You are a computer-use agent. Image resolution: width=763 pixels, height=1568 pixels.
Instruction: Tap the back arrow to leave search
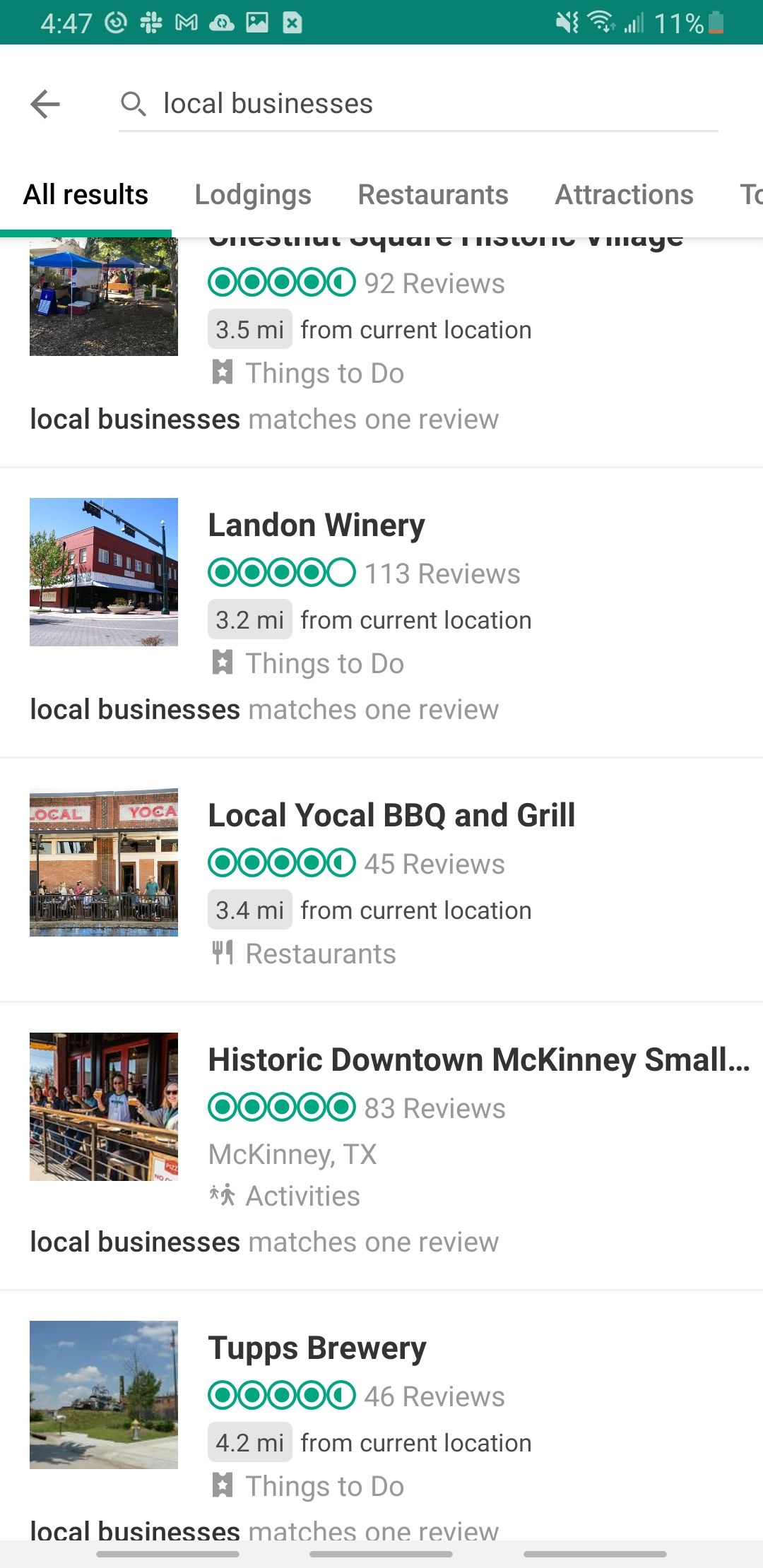45,104
